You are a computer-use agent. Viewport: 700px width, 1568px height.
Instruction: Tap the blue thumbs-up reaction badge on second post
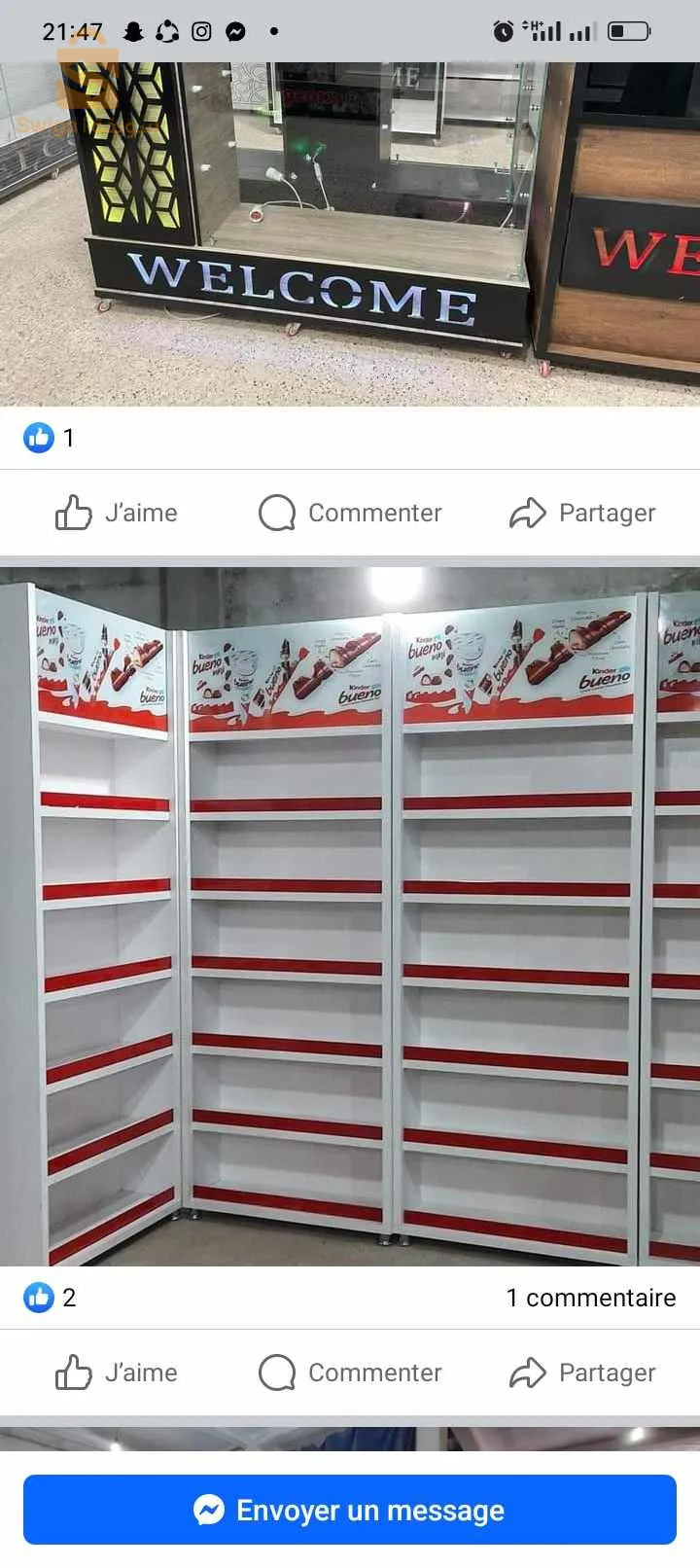(39, 1297)
